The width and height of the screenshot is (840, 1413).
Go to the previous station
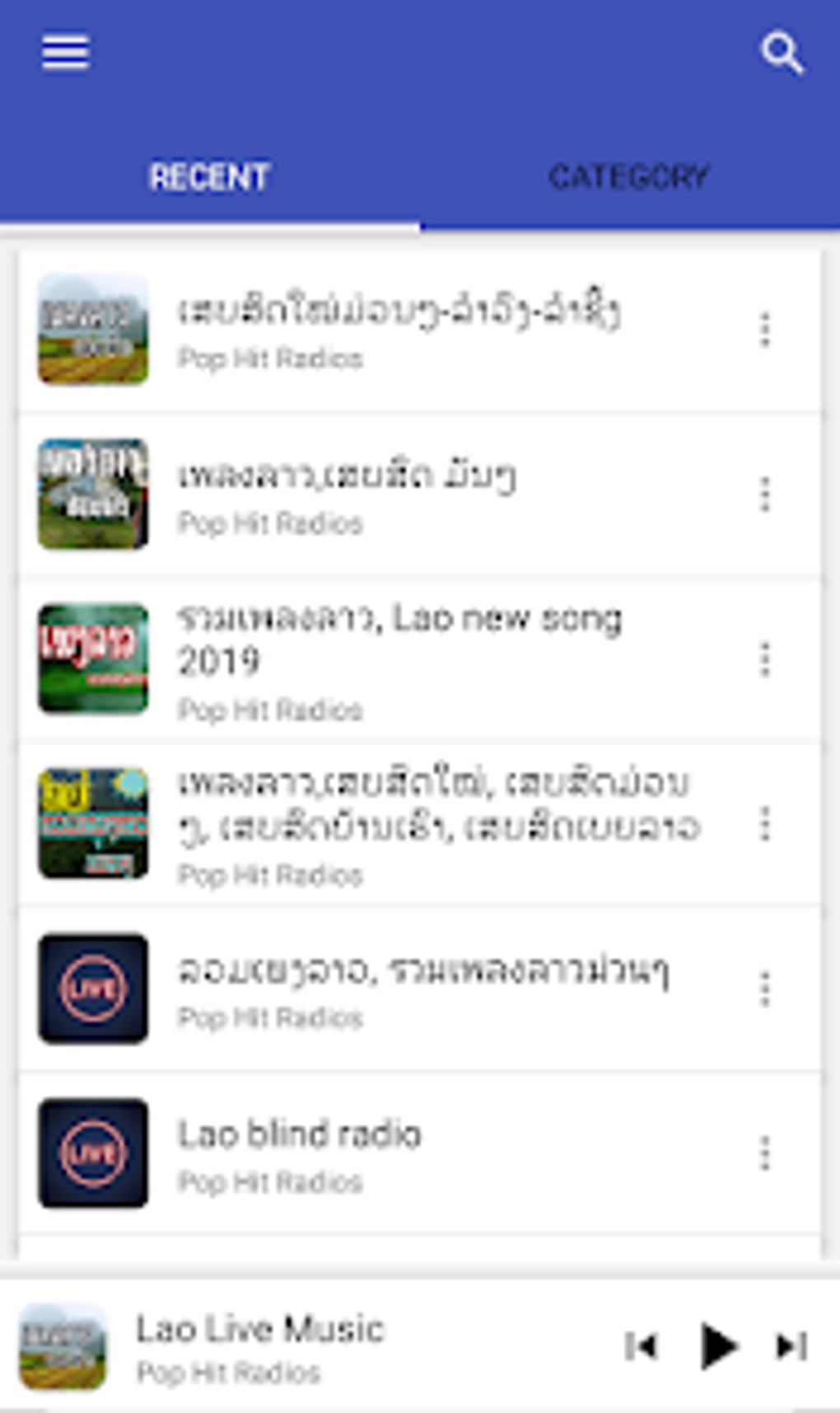[x=642, y=1346]
